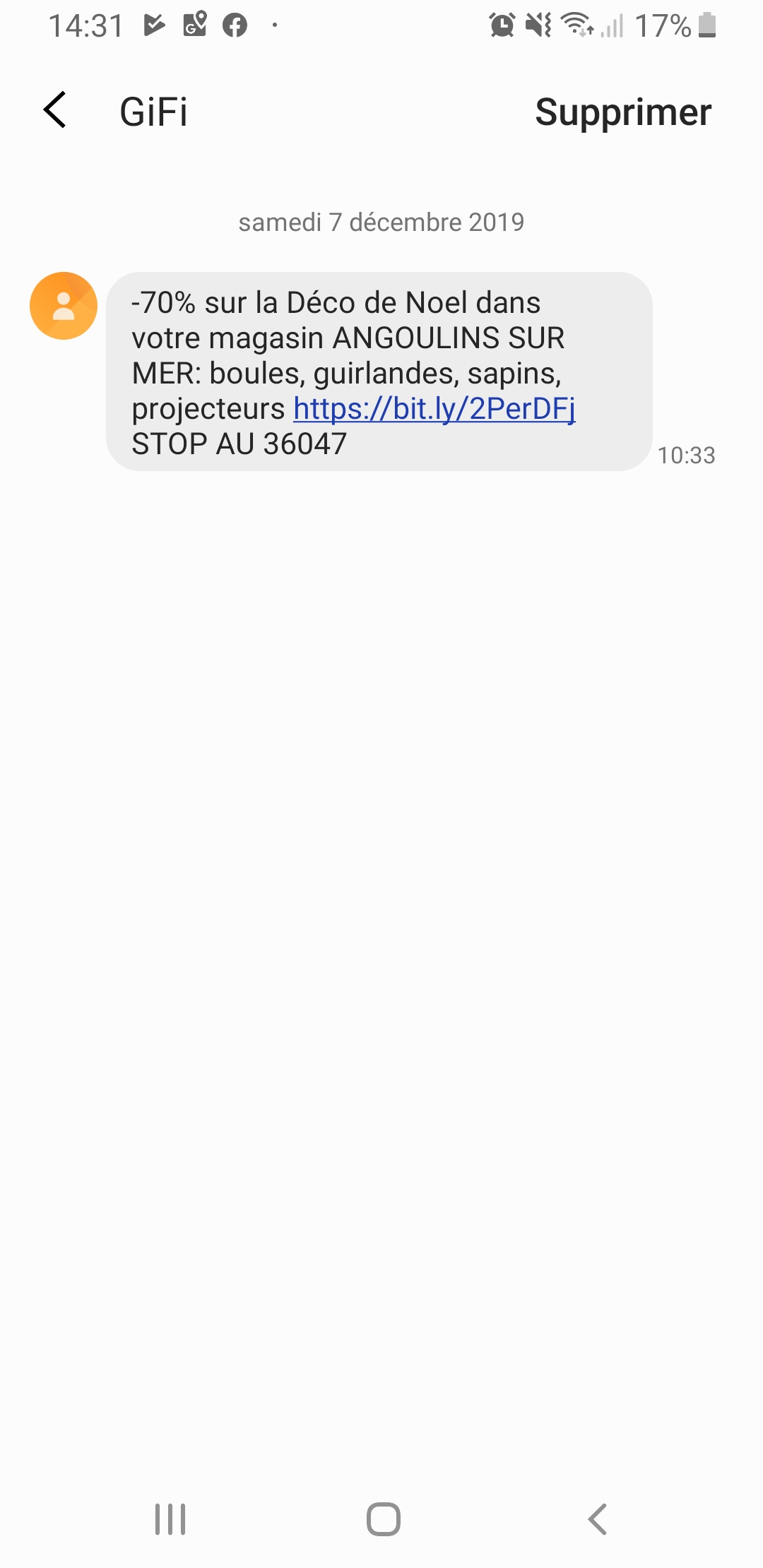Tap the Supprimer button
Screen dimensions: 763x1568
(622, 112)
